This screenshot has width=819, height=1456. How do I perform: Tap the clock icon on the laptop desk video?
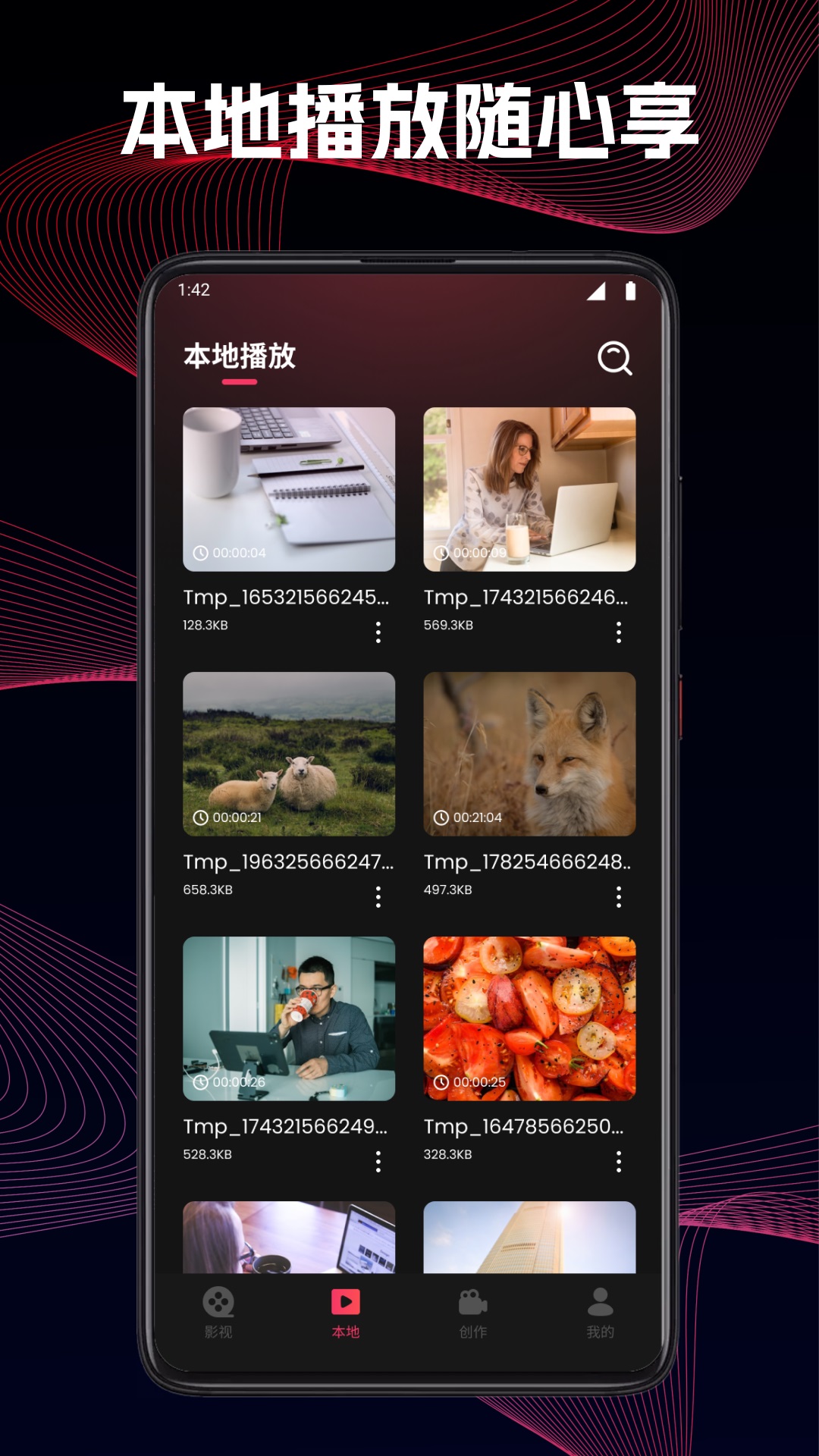coord(200,553)
